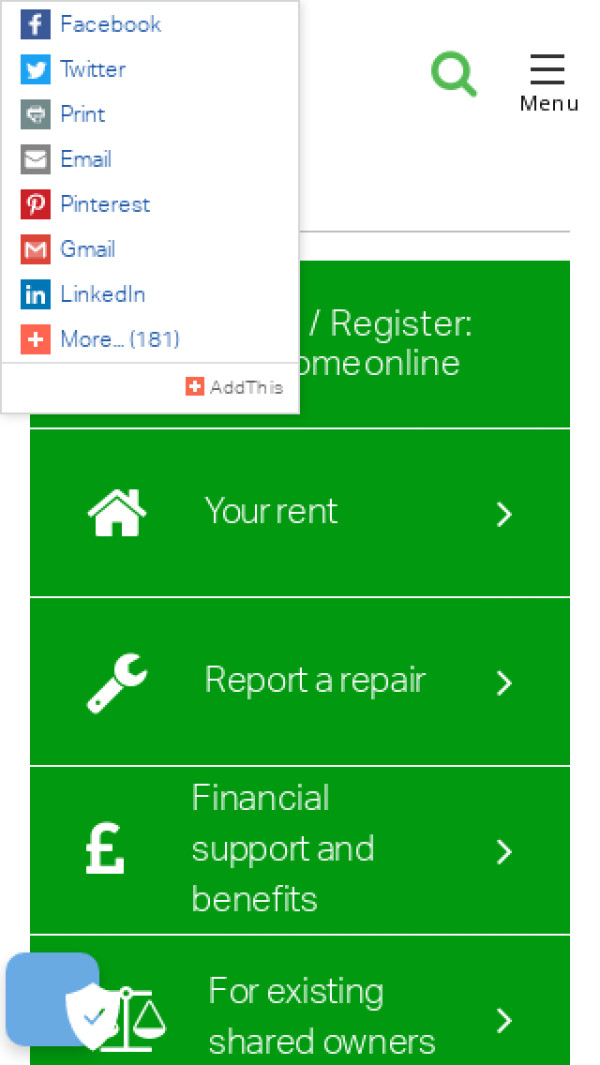Open Report a repair

[x=300, y=682]
